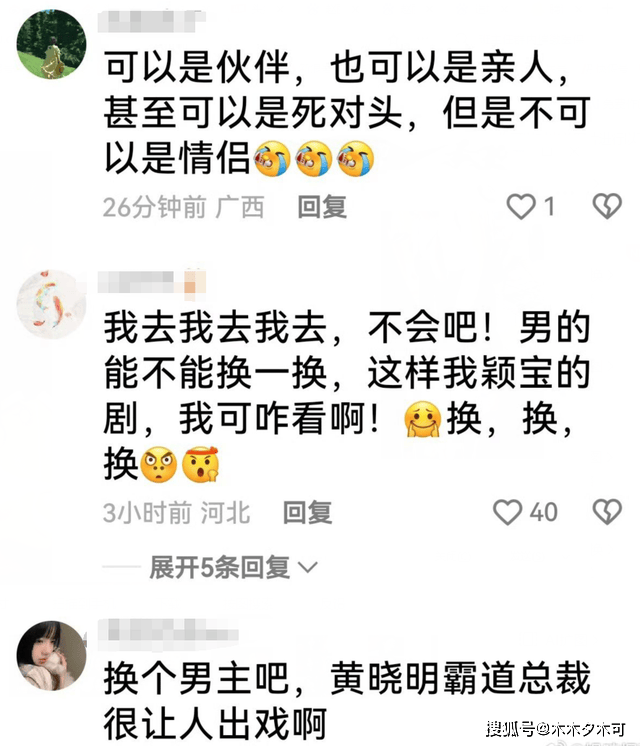This screenshot has width=640, height=746.
Task: Dislike the Hebei comment posted 3 hours ago
Action: coord(607,512)
